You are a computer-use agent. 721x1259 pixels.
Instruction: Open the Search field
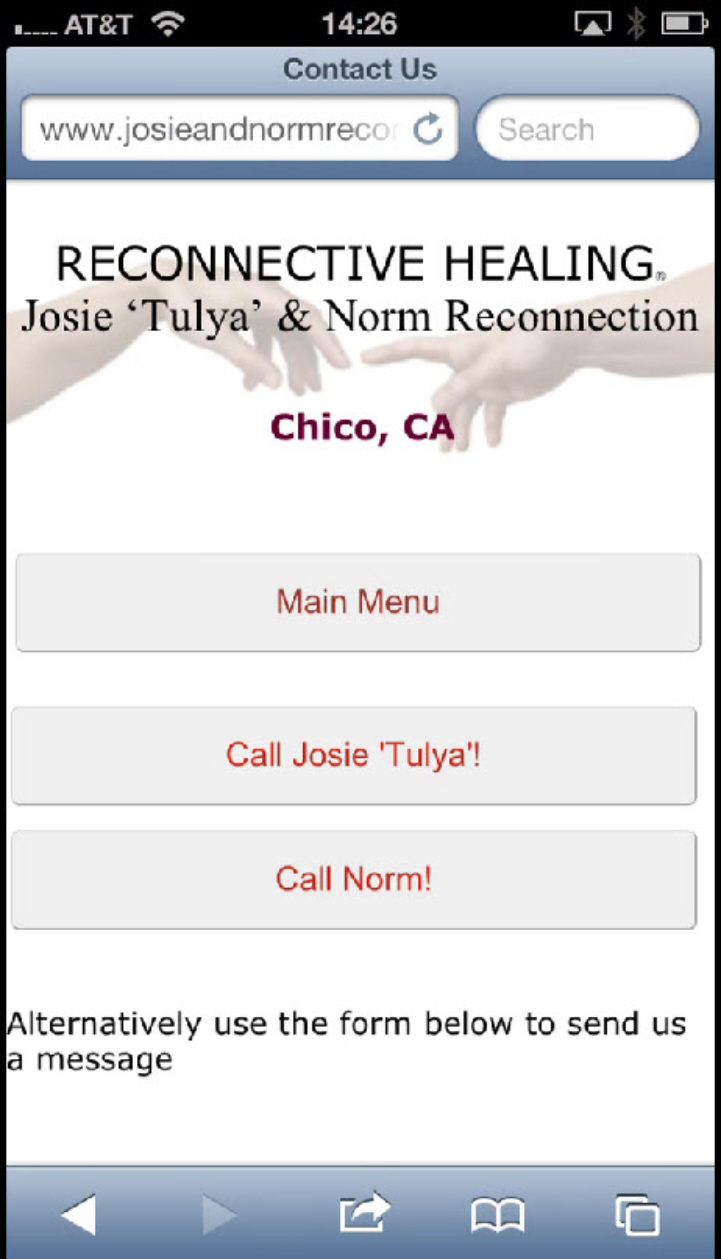pyautogui.click(x=586, y=129)
